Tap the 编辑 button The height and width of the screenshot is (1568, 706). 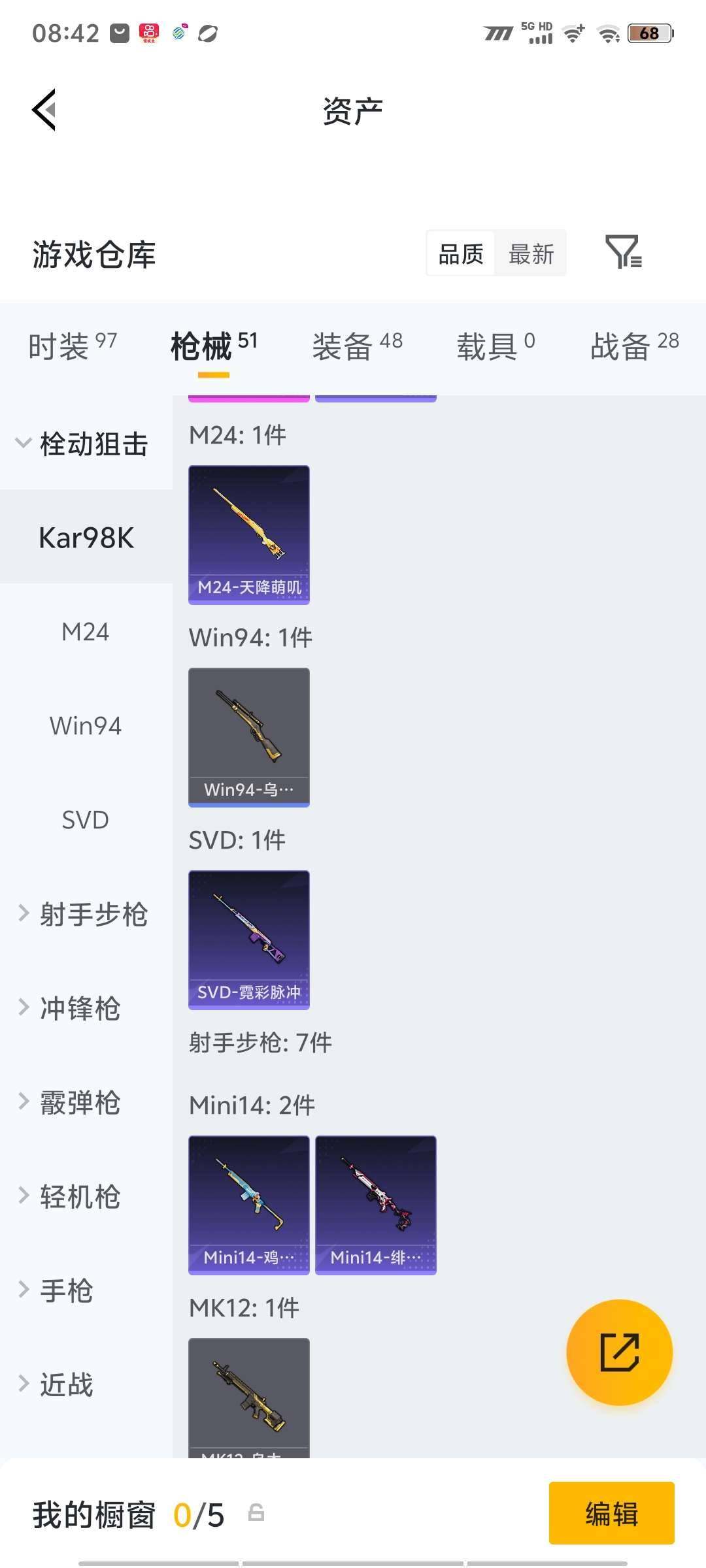point(611,1514)
